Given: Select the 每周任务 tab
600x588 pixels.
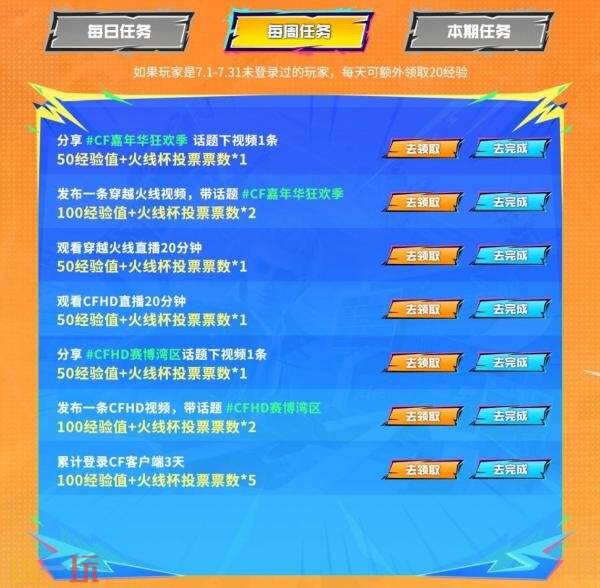Looking at the screenshot, I should 300,32.
